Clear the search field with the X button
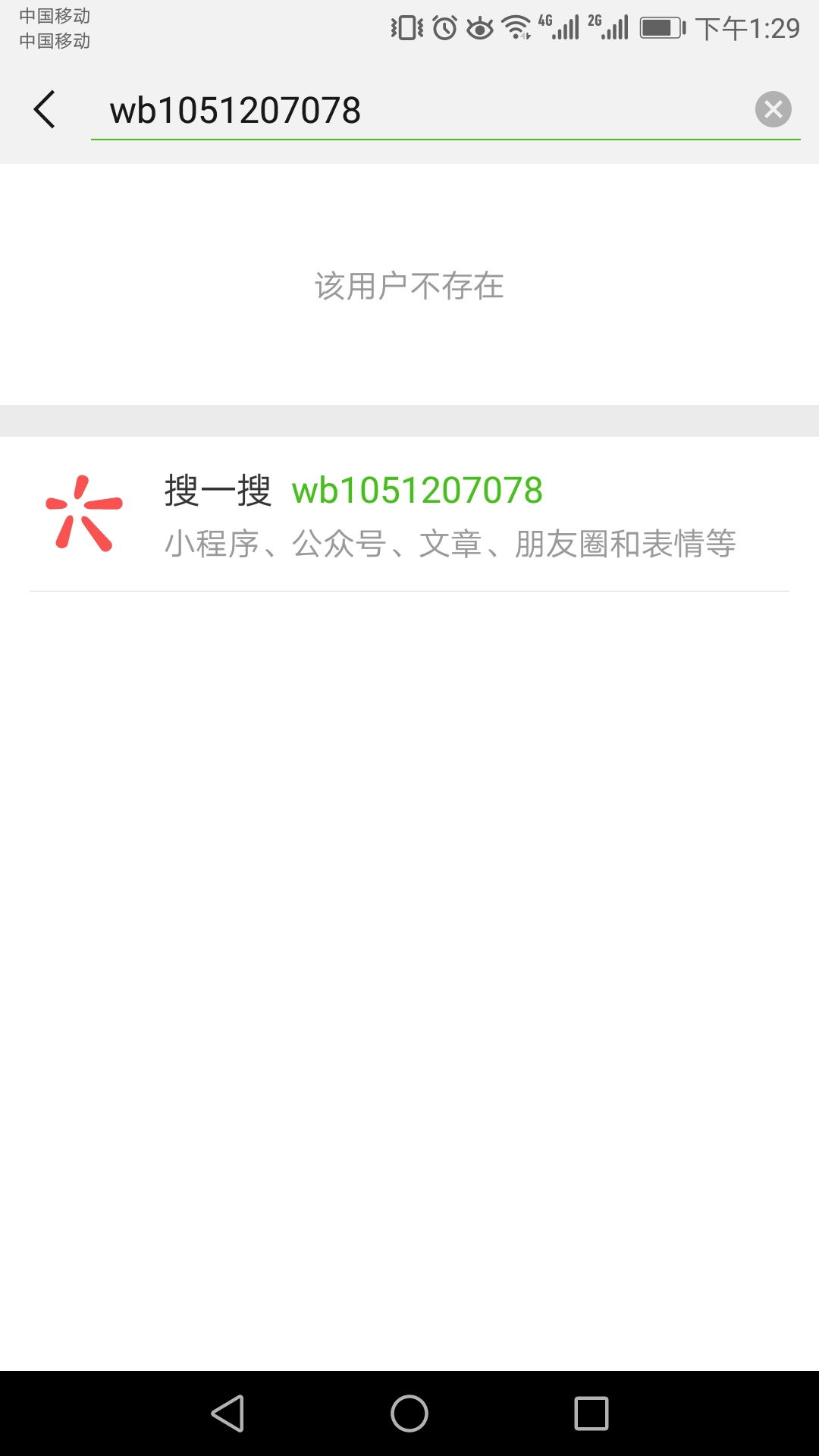This screenshot has width=819, height=1456. pos(773,110)
